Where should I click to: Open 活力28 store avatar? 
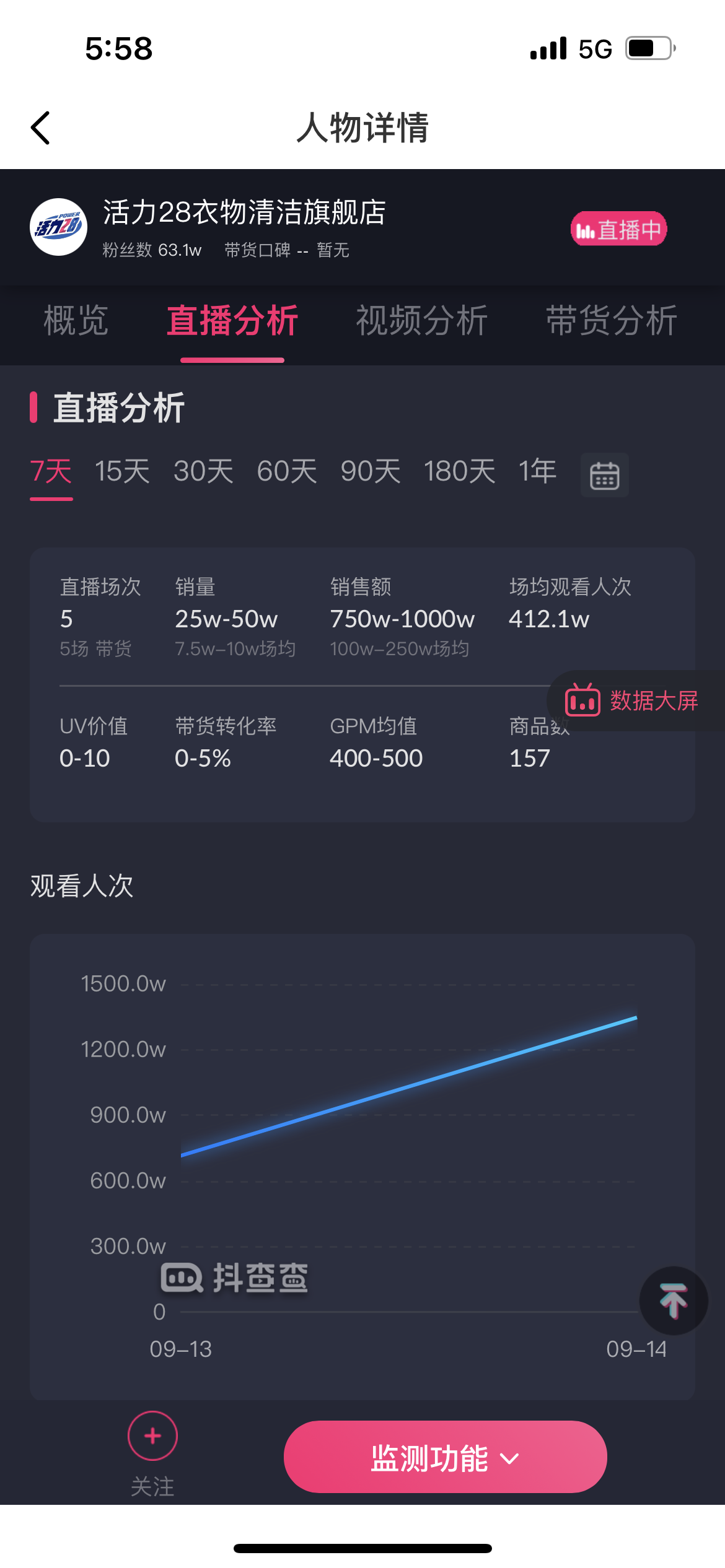tap(58, 227)
